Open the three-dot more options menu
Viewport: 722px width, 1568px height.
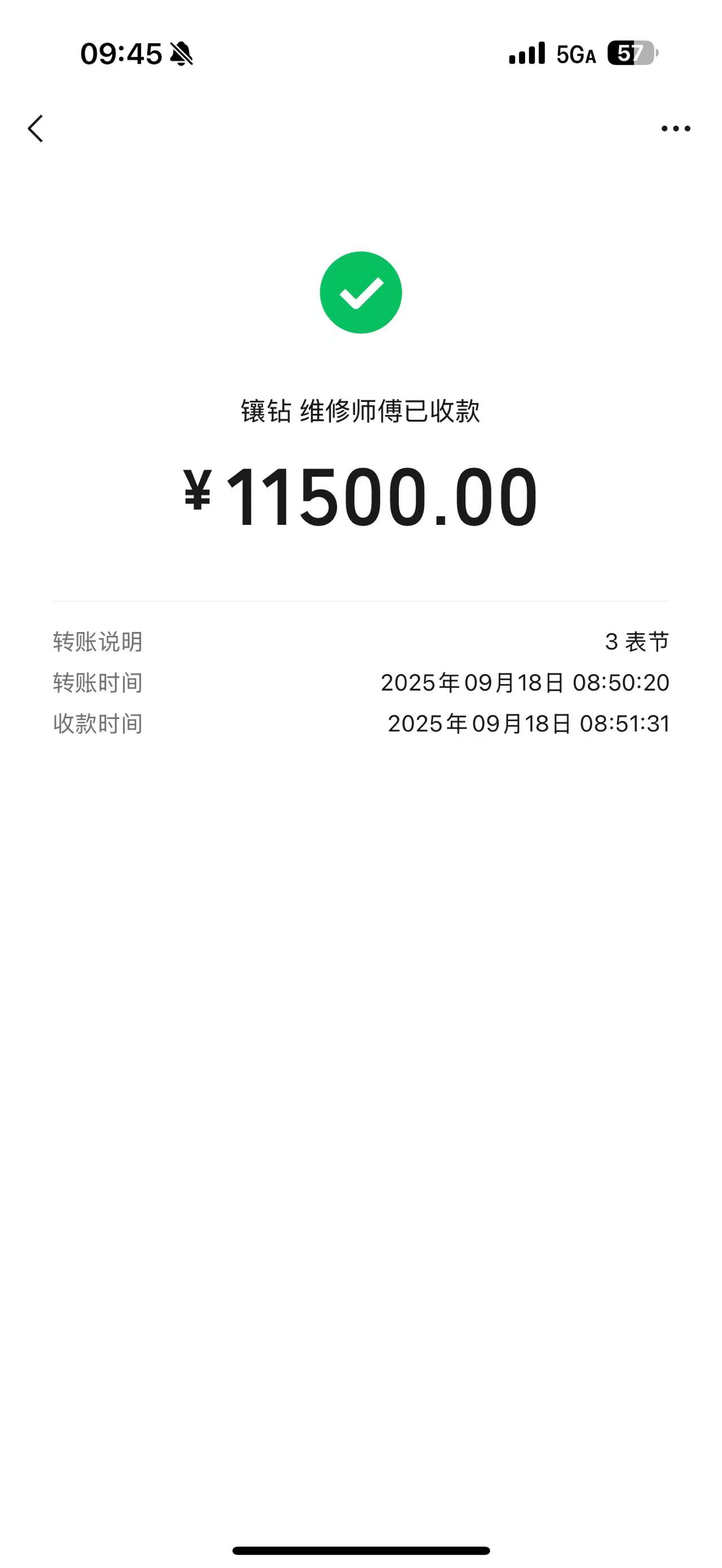pyautogui.click(x=676, y=129)
